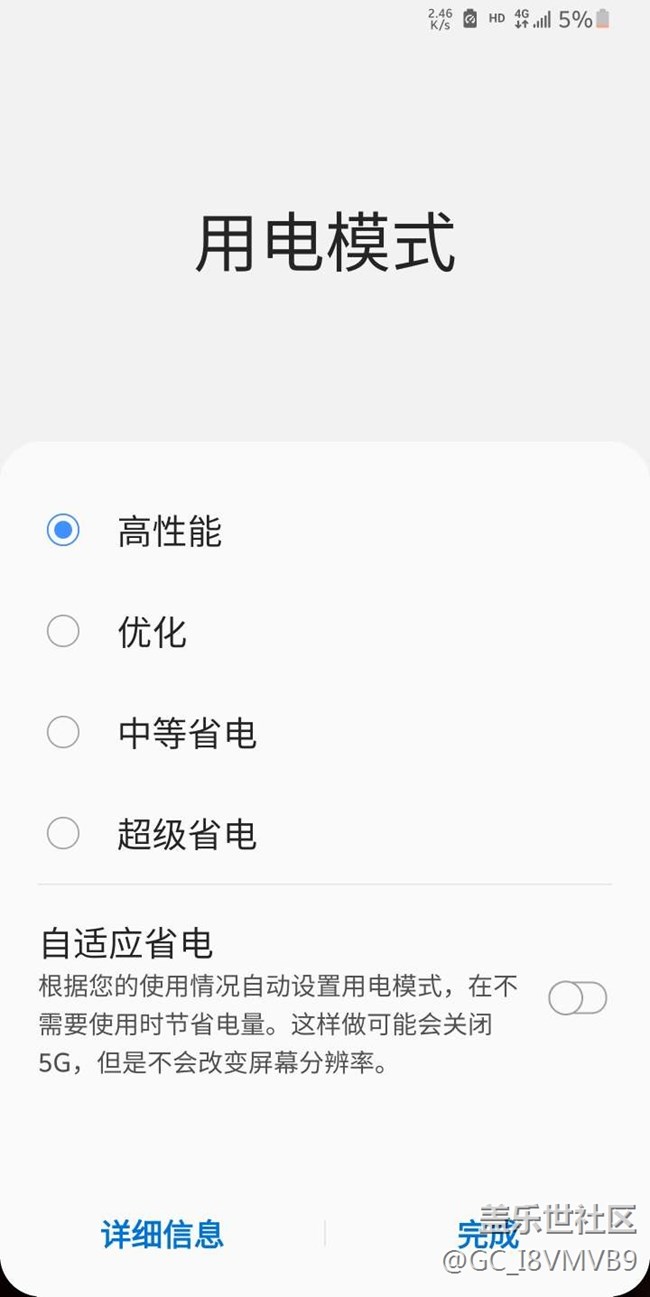
Task: Enable the 自适应省电 toggle
Action: tap(578, 998)
